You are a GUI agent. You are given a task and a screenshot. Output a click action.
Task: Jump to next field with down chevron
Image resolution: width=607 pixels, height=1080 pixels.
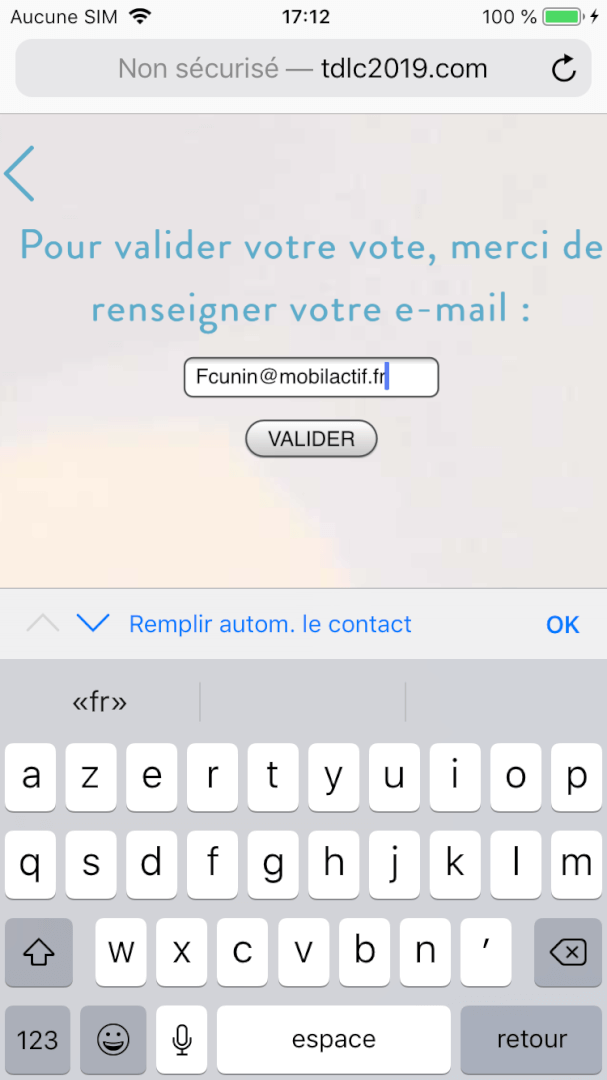[94, 623]
